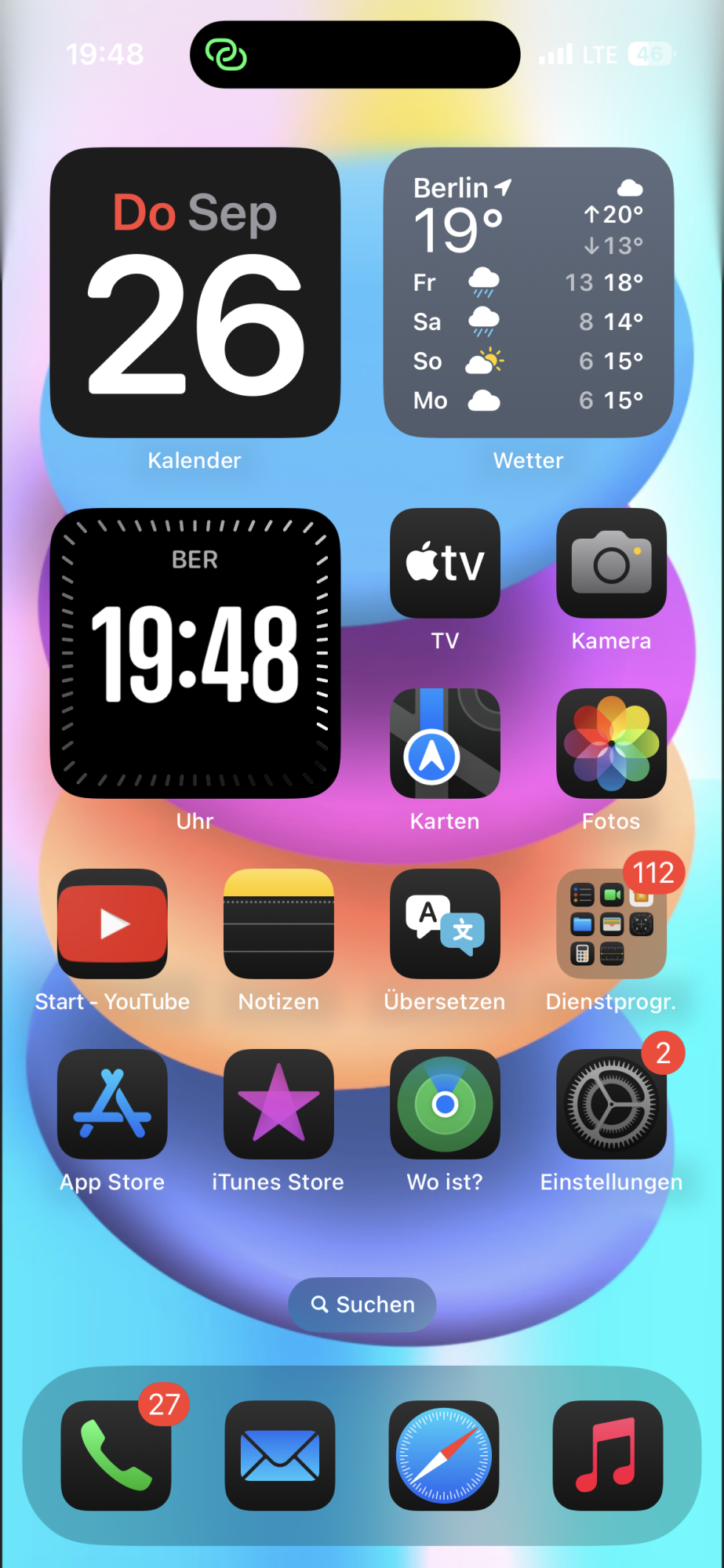Open the Uhr widget showing BER time
Viewport: 724px width, 1568px height.
click(x=195, y=653)
